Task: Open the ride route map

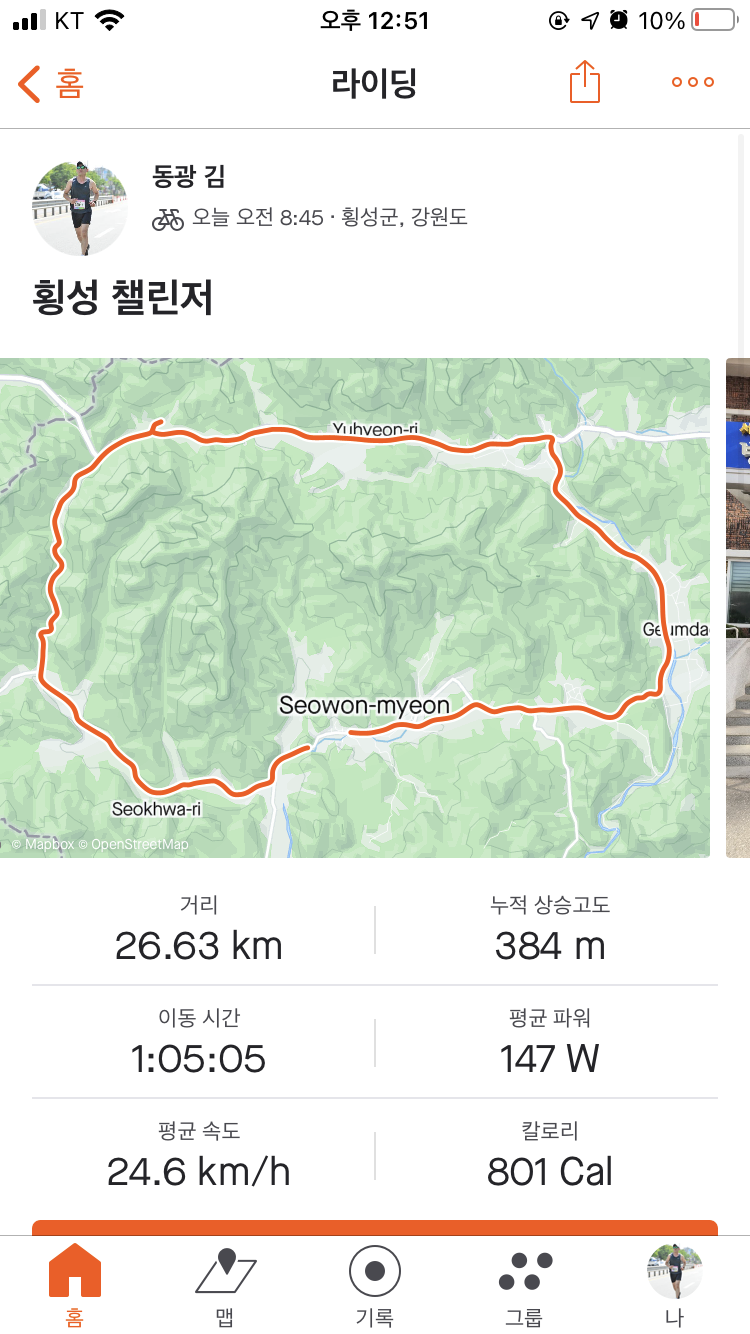Action: click(x=355, y=607)
